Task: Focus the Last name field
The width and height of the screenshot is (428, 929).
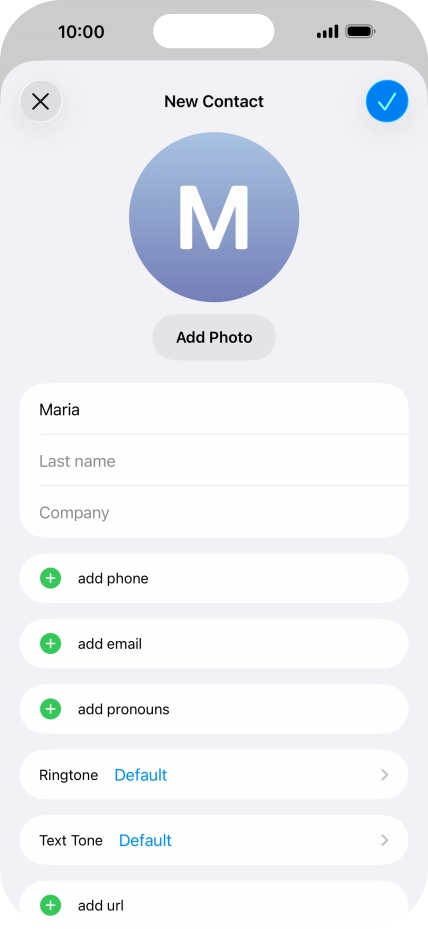Action: coord(214,461)
